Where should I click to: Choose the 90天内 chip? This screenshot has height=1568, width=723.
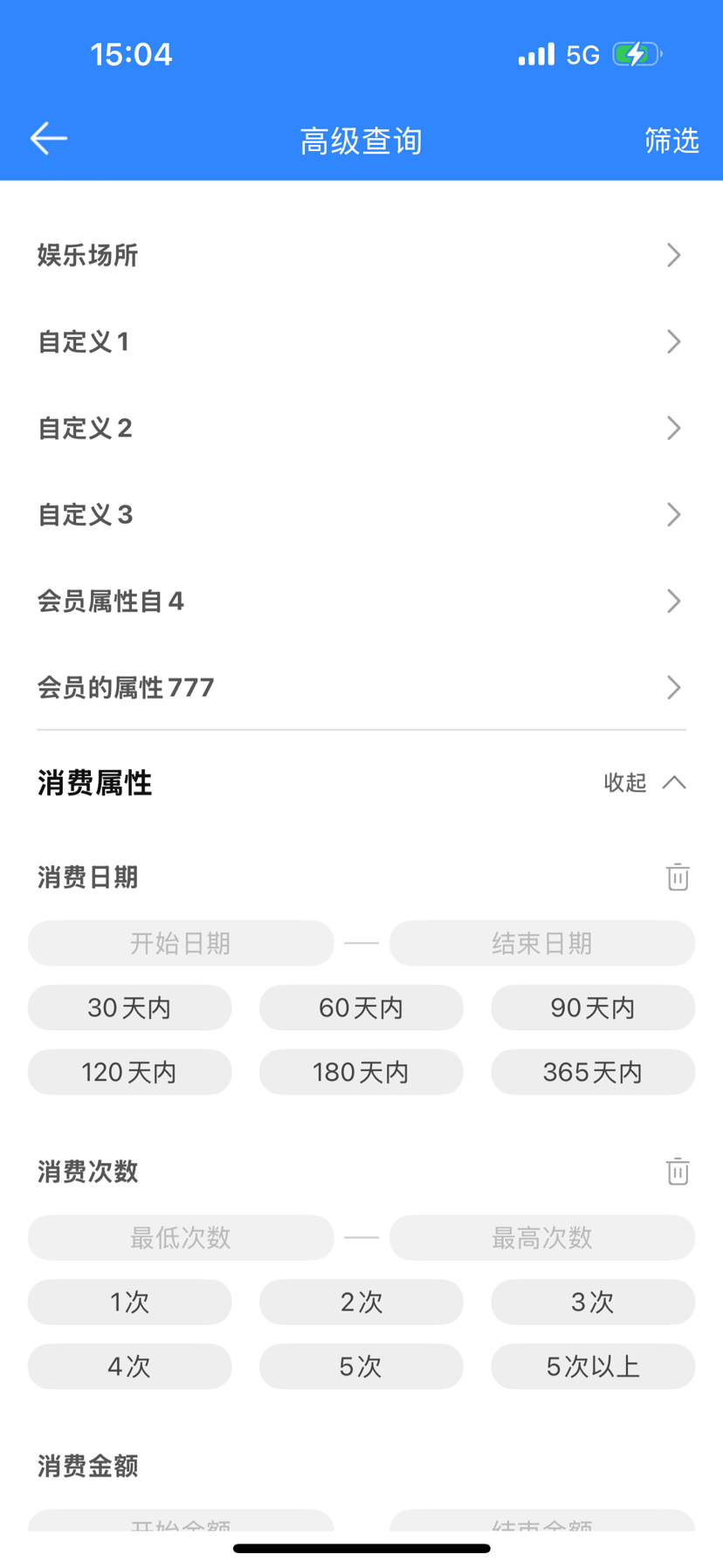point(592,1008)
